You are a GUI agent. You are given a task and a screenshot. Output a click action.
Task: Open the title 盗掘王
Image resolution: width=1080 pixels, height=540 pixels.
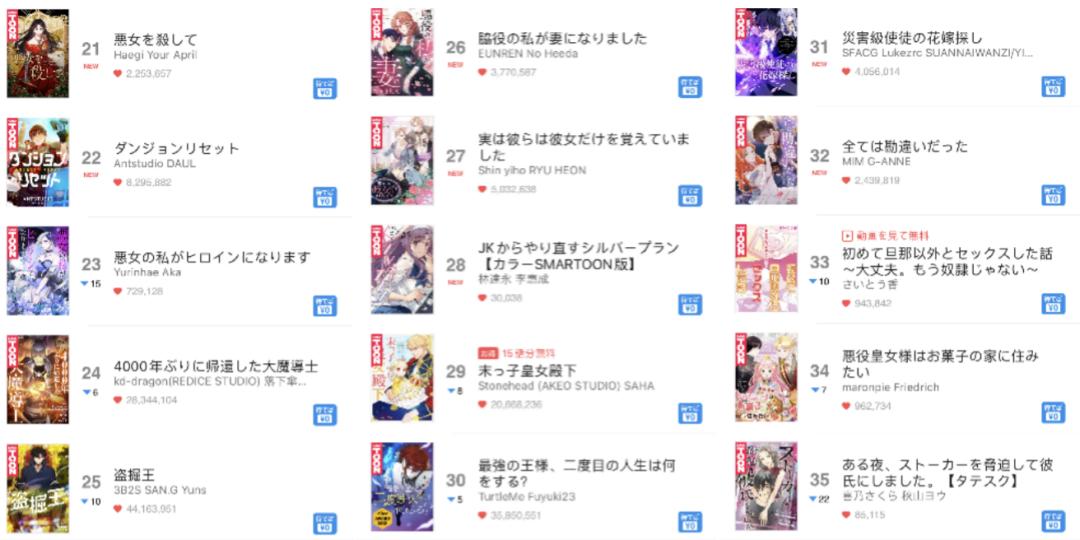coord(134,474)
